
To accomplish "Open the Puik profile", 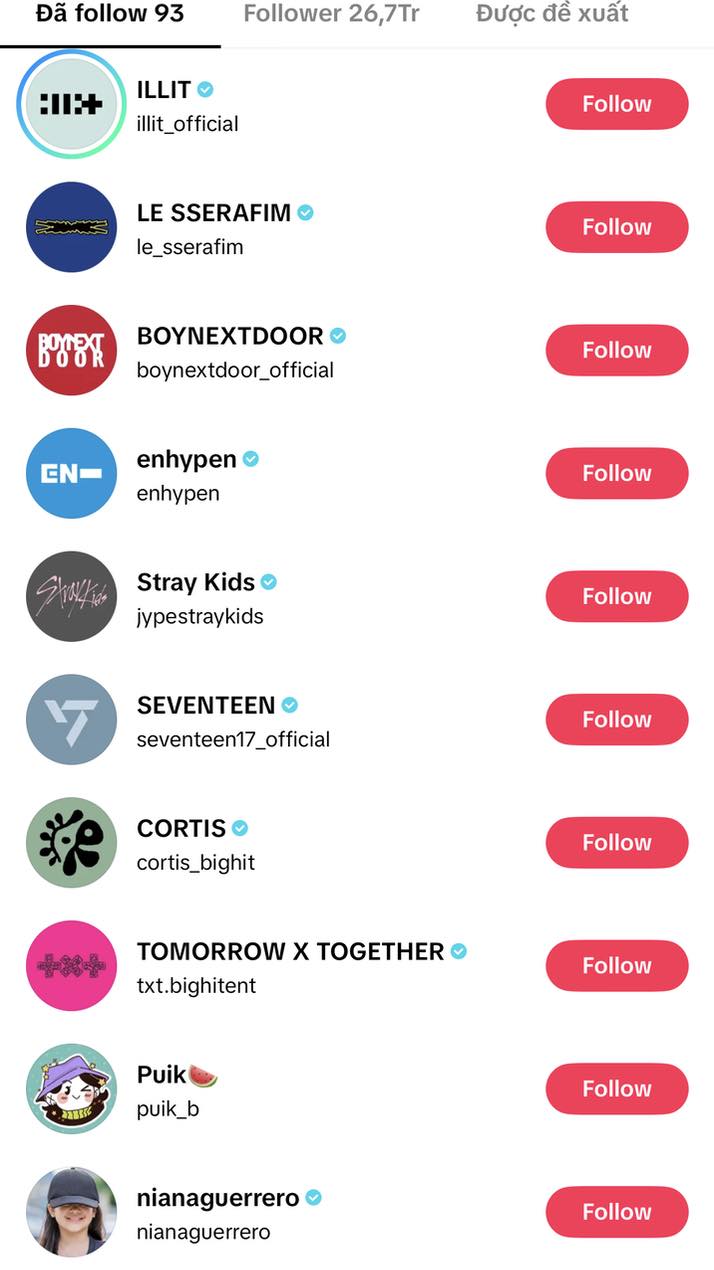I will coord(168,1089).
